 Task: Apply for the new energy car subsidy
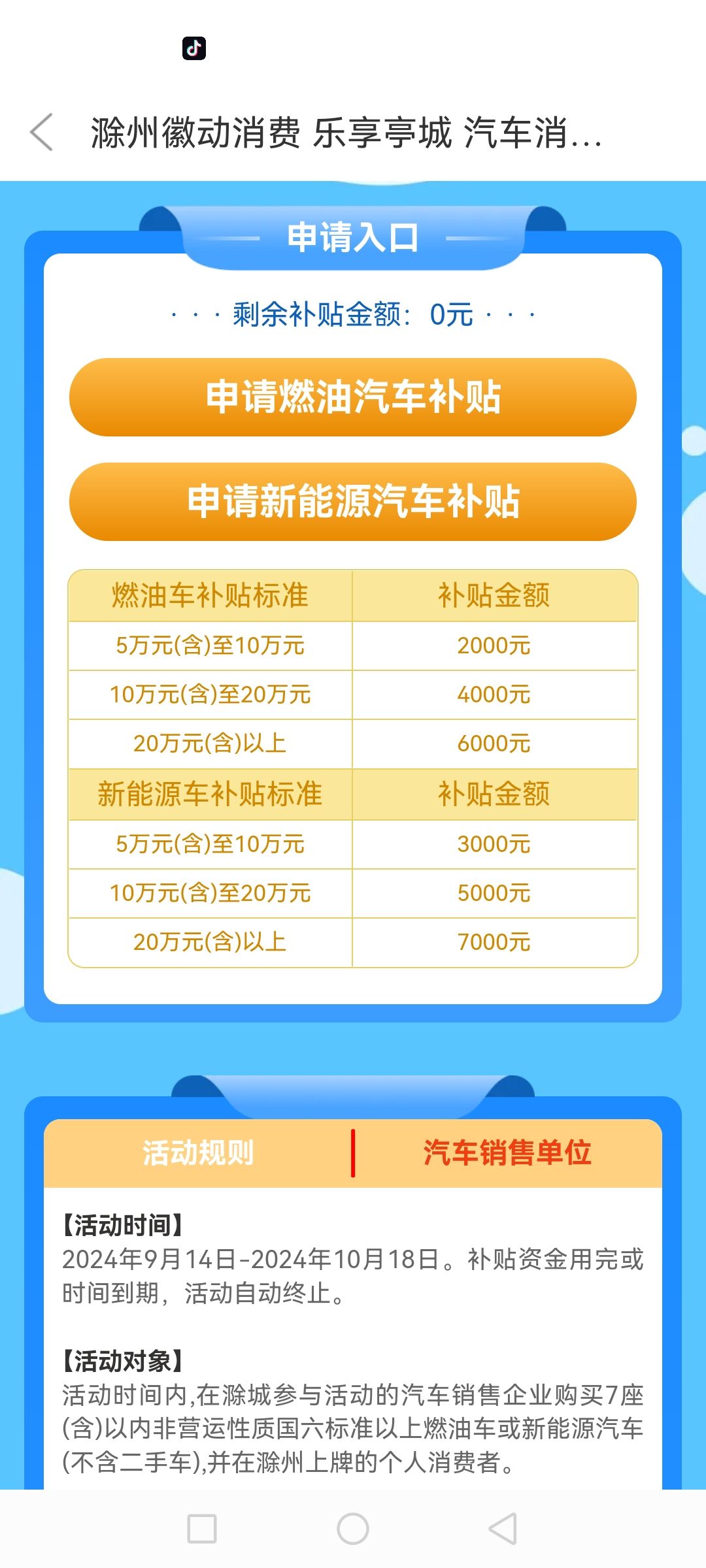[x=353, y=502]
